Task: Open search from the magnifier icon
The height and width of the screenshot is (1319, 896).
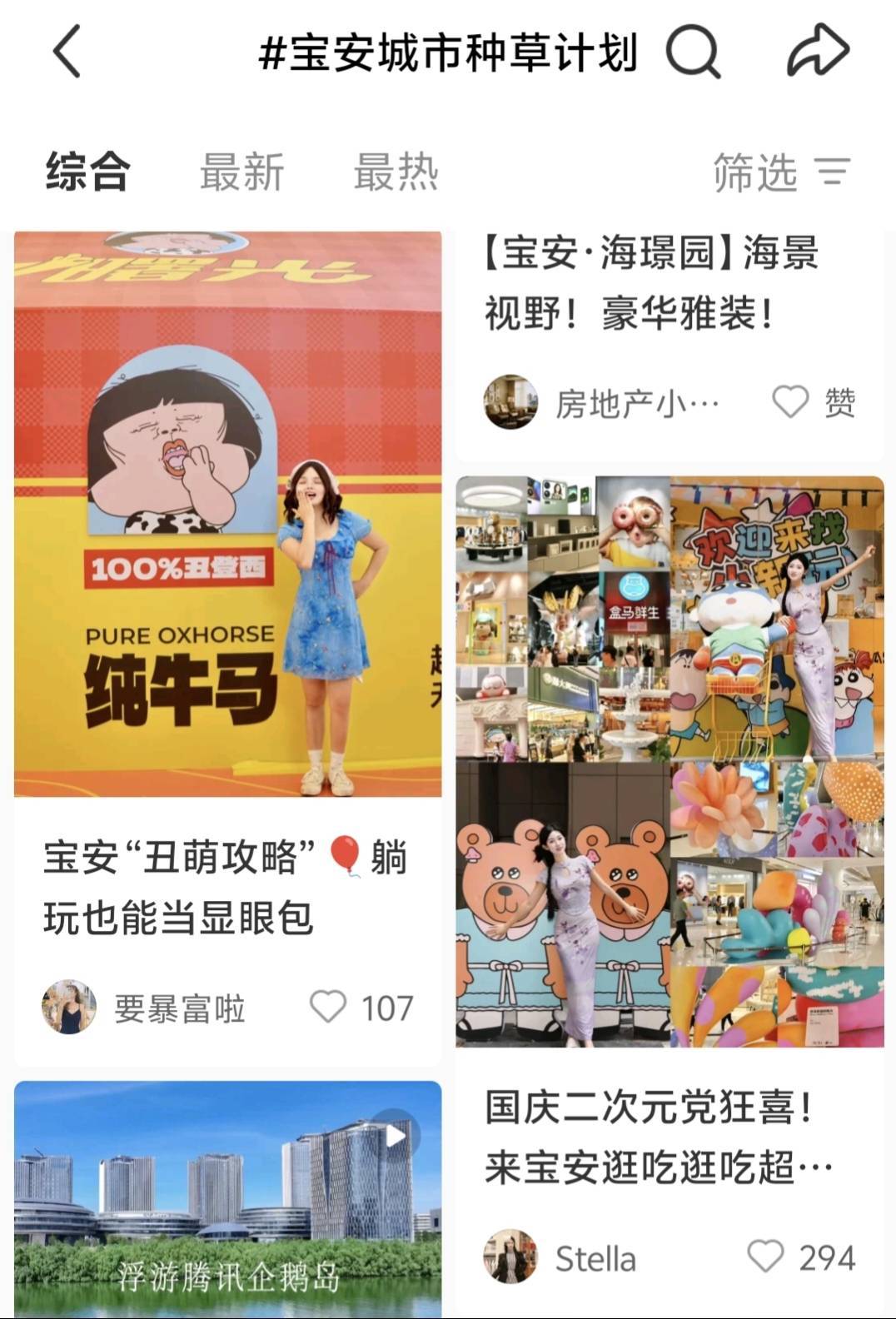Action: (694, 52)
